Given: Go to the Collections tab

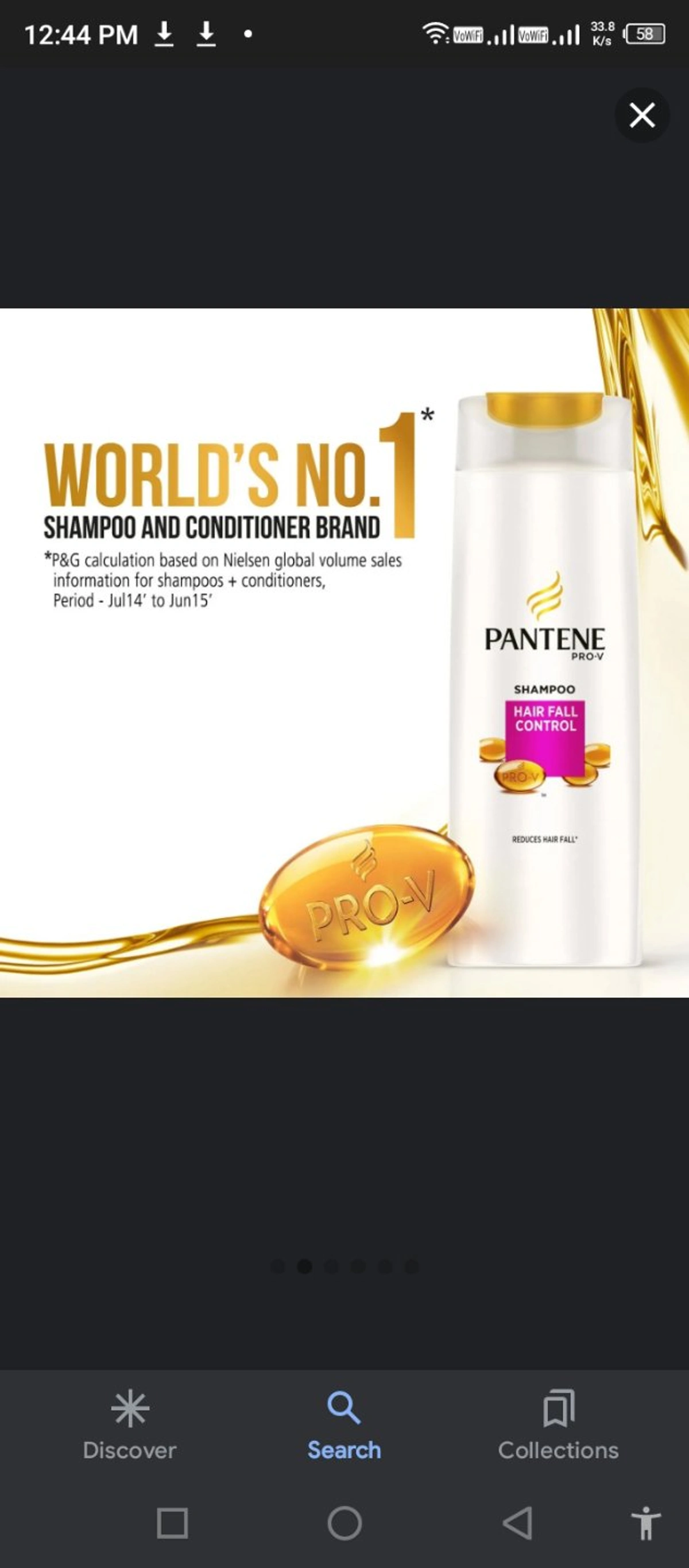Looking at the screenshot, I should [x=558, y=1424].
